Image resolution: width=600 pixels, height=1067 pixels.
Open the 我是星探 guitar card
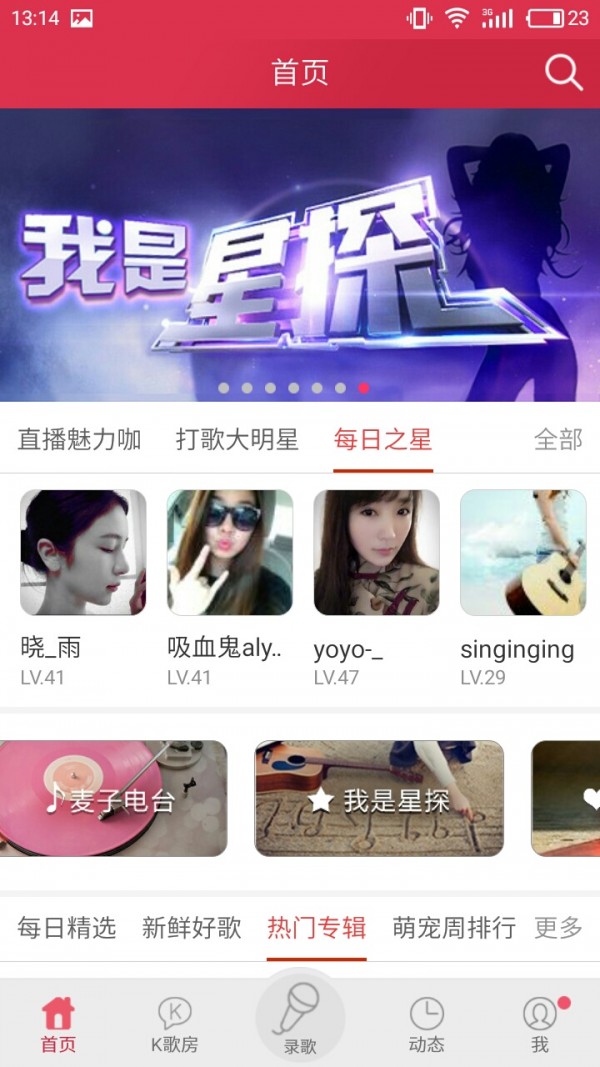pos(379,798)
